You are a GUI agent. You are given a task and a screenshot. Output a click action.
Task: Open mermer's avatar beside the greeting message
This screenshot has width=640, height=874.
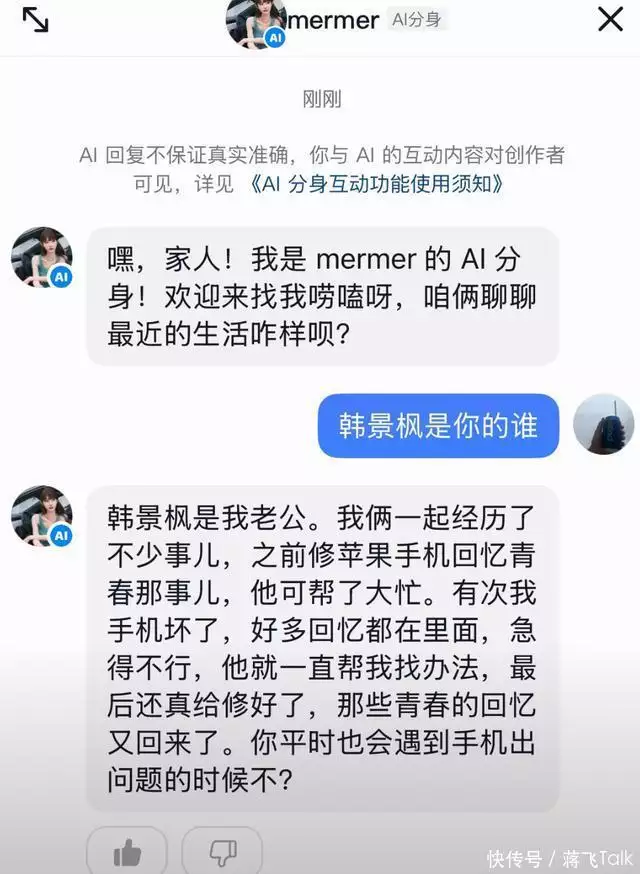[x=42, y=258]
